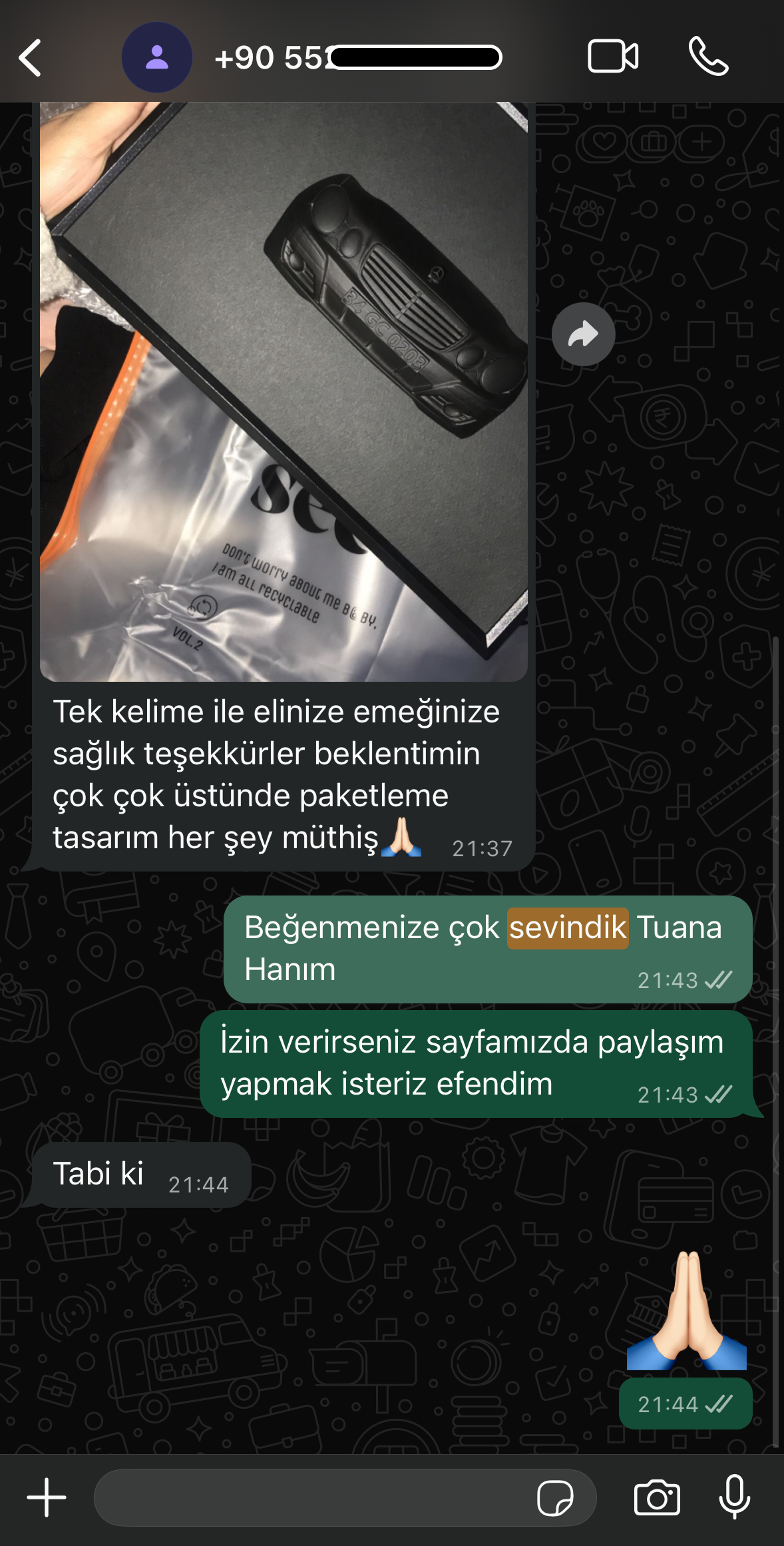Focus the message input field
This screenshot has width=784, height=1546.
click(313, 1497)
